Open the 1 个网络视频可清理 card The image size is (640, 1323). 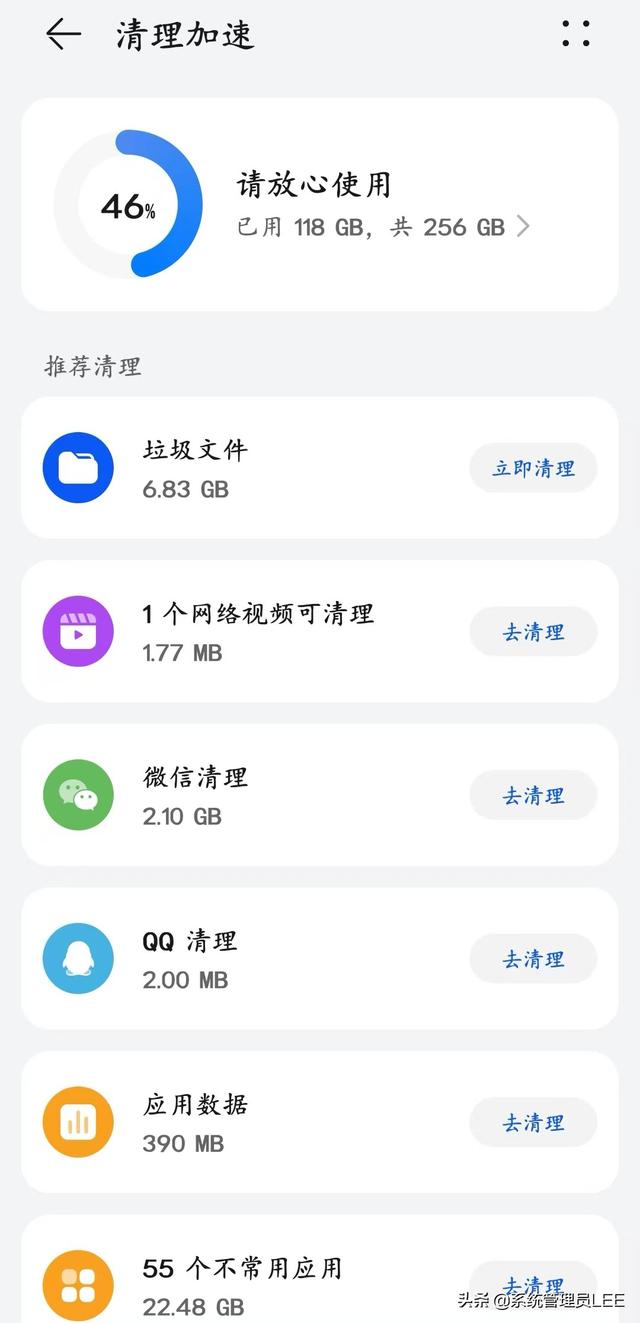(x=250, y=632)
